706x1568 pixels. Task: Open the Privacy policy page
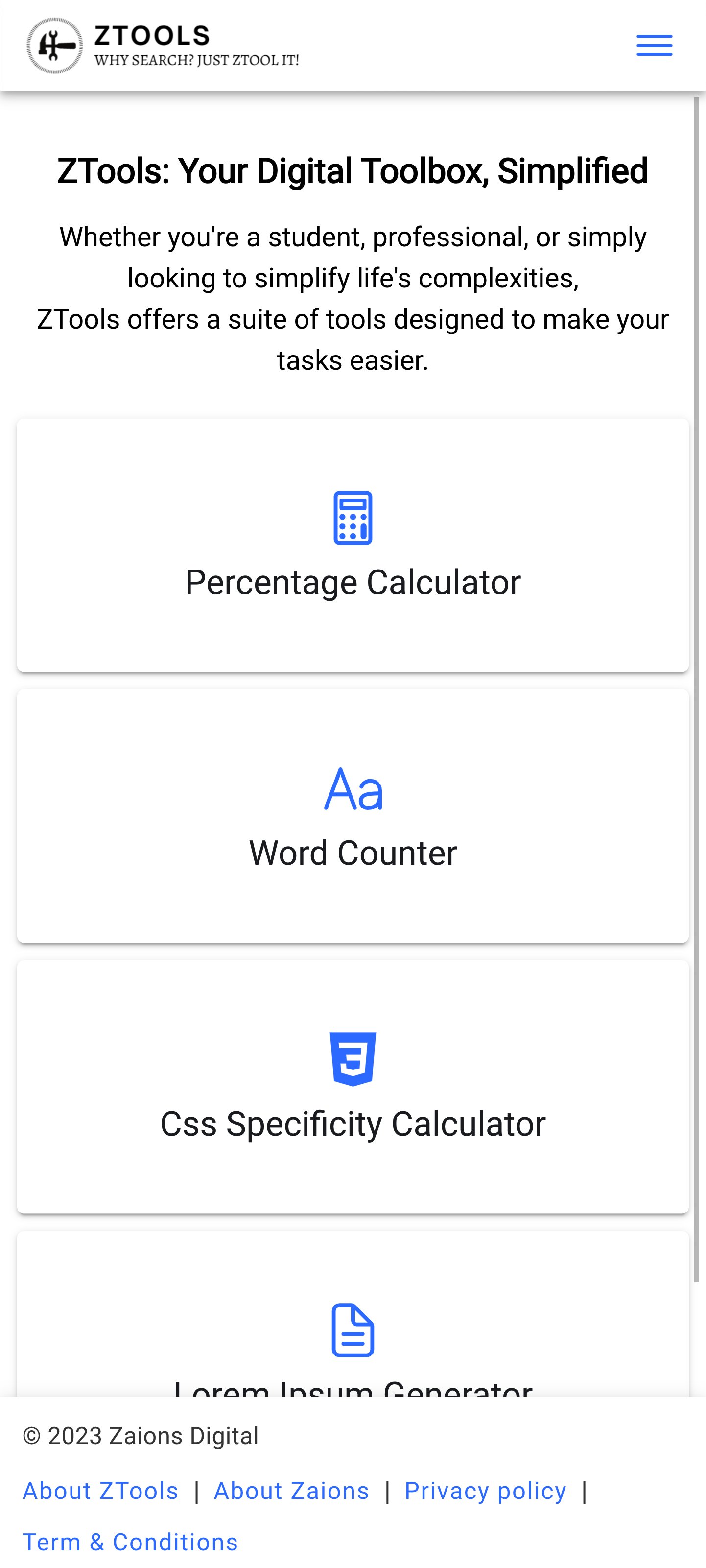[x=485, y=1490]
